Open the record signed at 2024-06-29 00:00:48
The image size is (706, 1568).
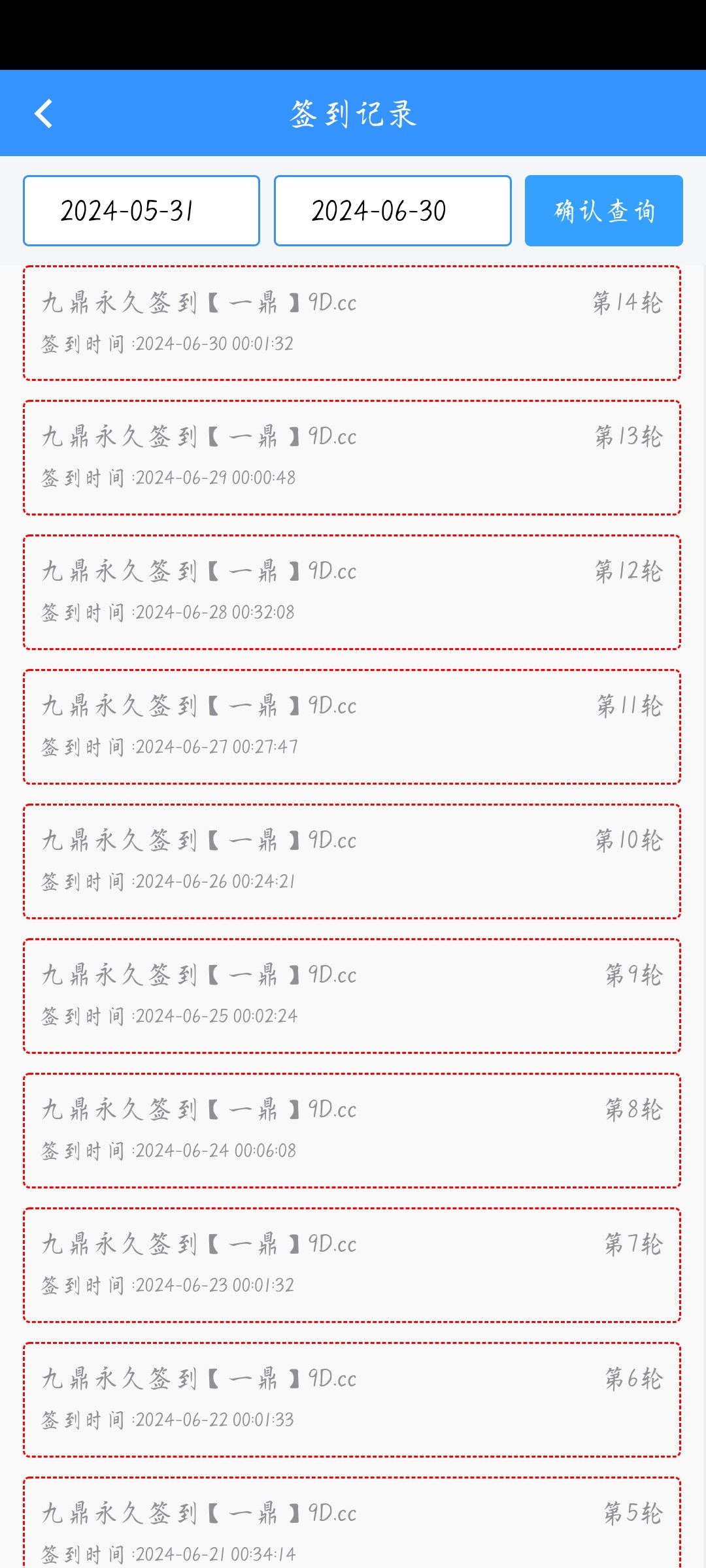(x=353, y=457)
